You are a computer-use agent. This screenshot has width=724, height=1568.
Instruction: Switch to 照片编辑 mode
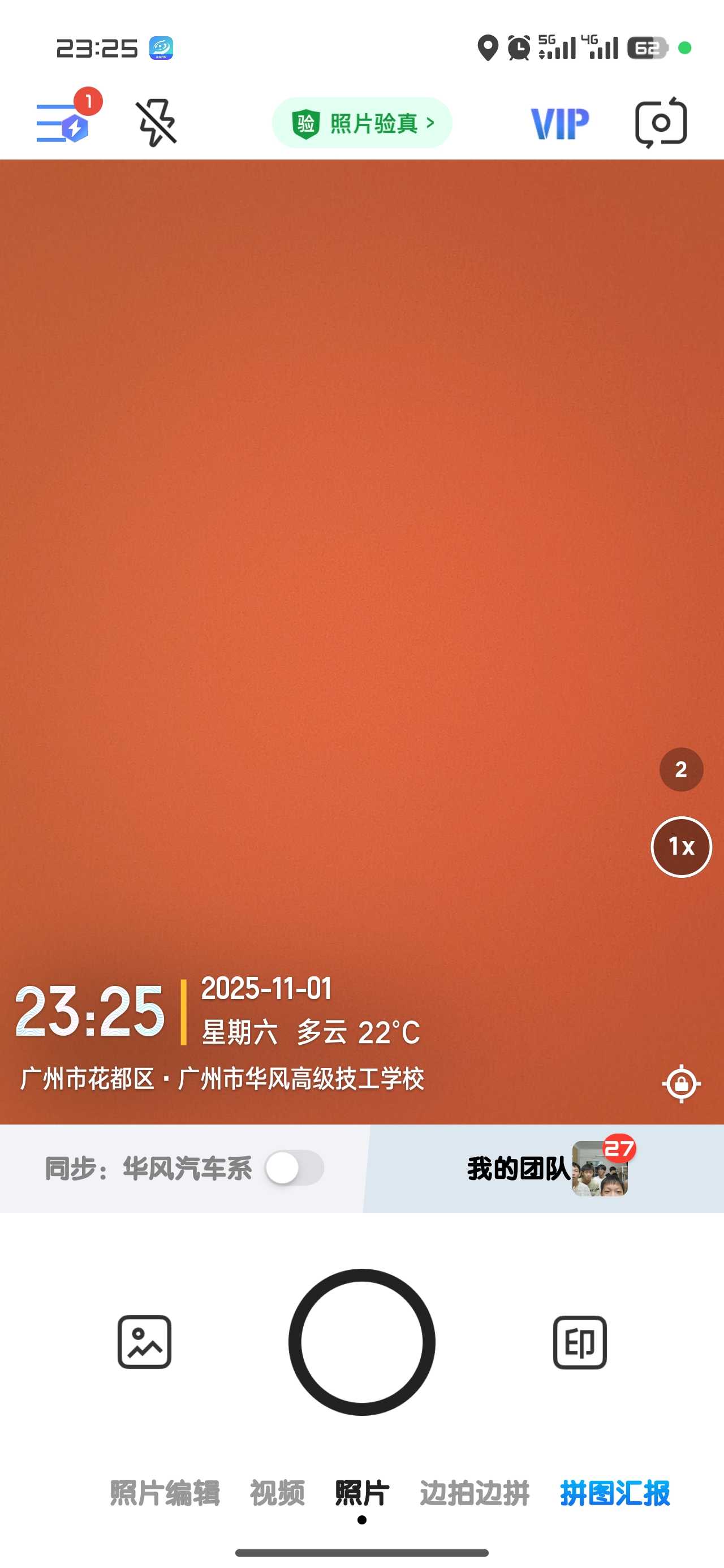165,1493
